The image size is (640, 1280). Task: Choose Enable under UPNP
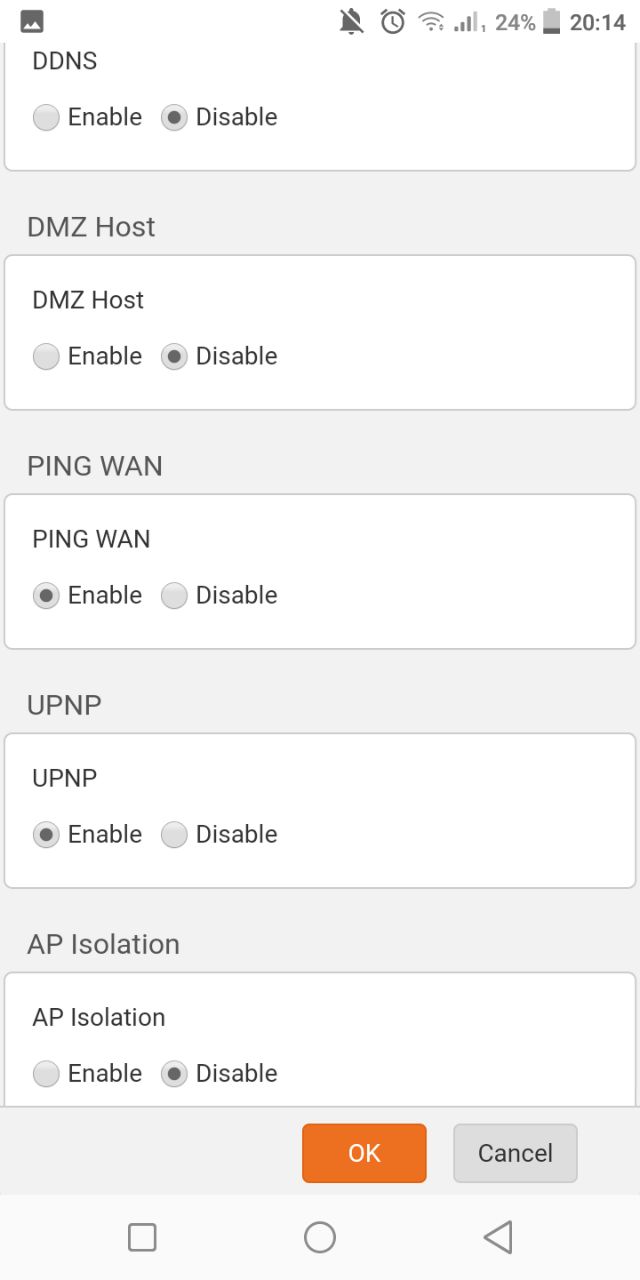click(46, 835)
